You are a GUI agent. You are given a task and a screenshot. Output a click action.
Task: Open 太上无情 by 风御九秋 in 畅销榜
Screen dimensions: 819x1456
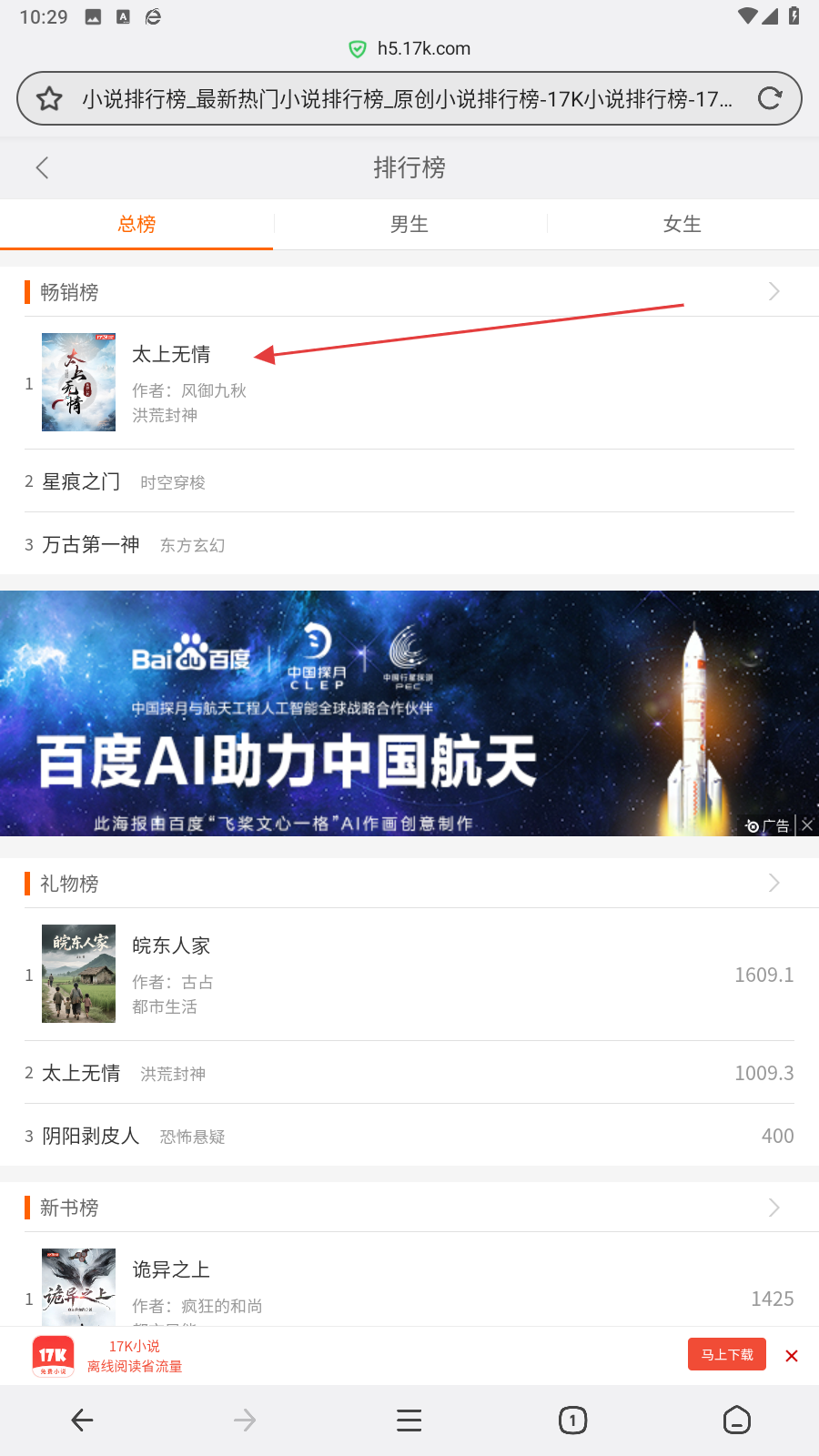tap(171, 354)
